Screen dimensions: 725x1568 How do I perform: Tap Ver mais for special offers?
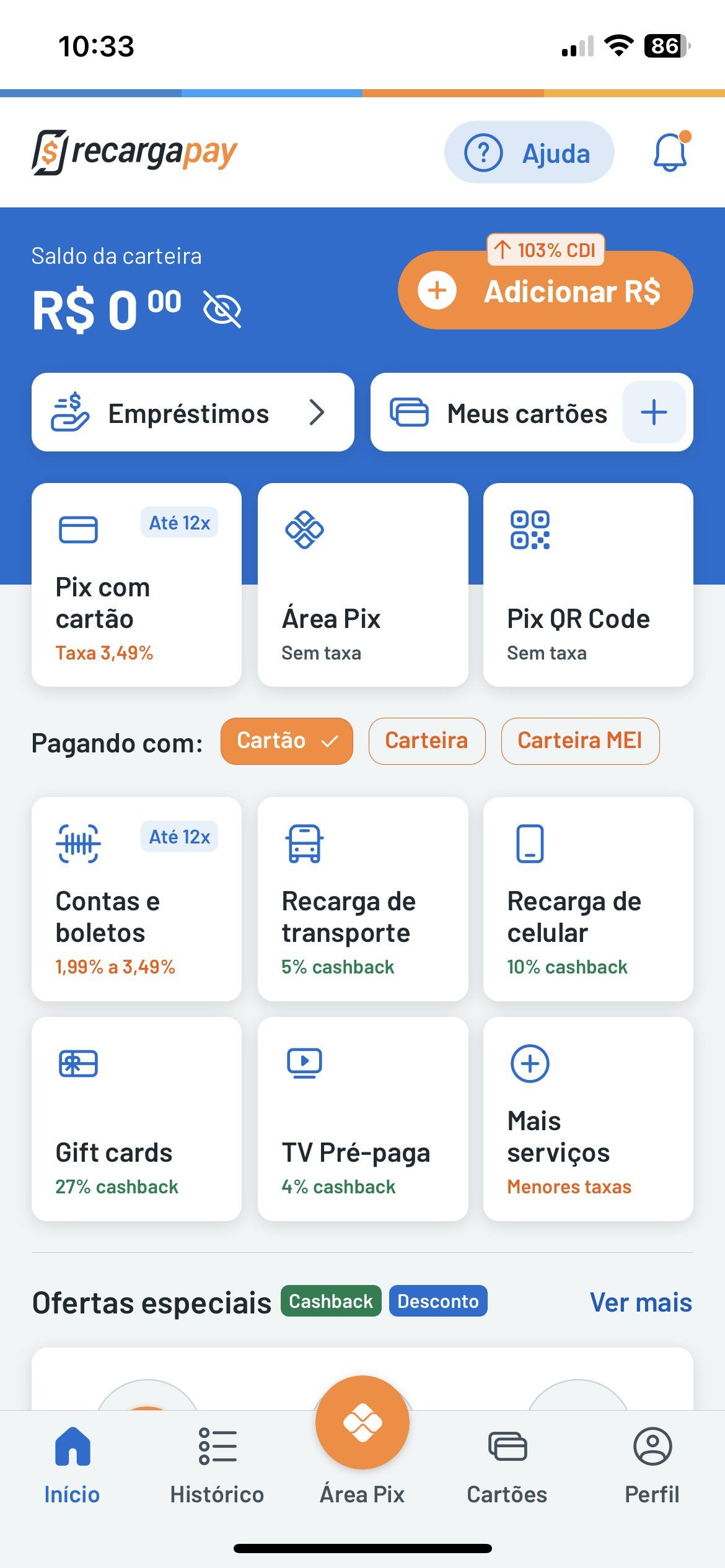point(641,1302)
